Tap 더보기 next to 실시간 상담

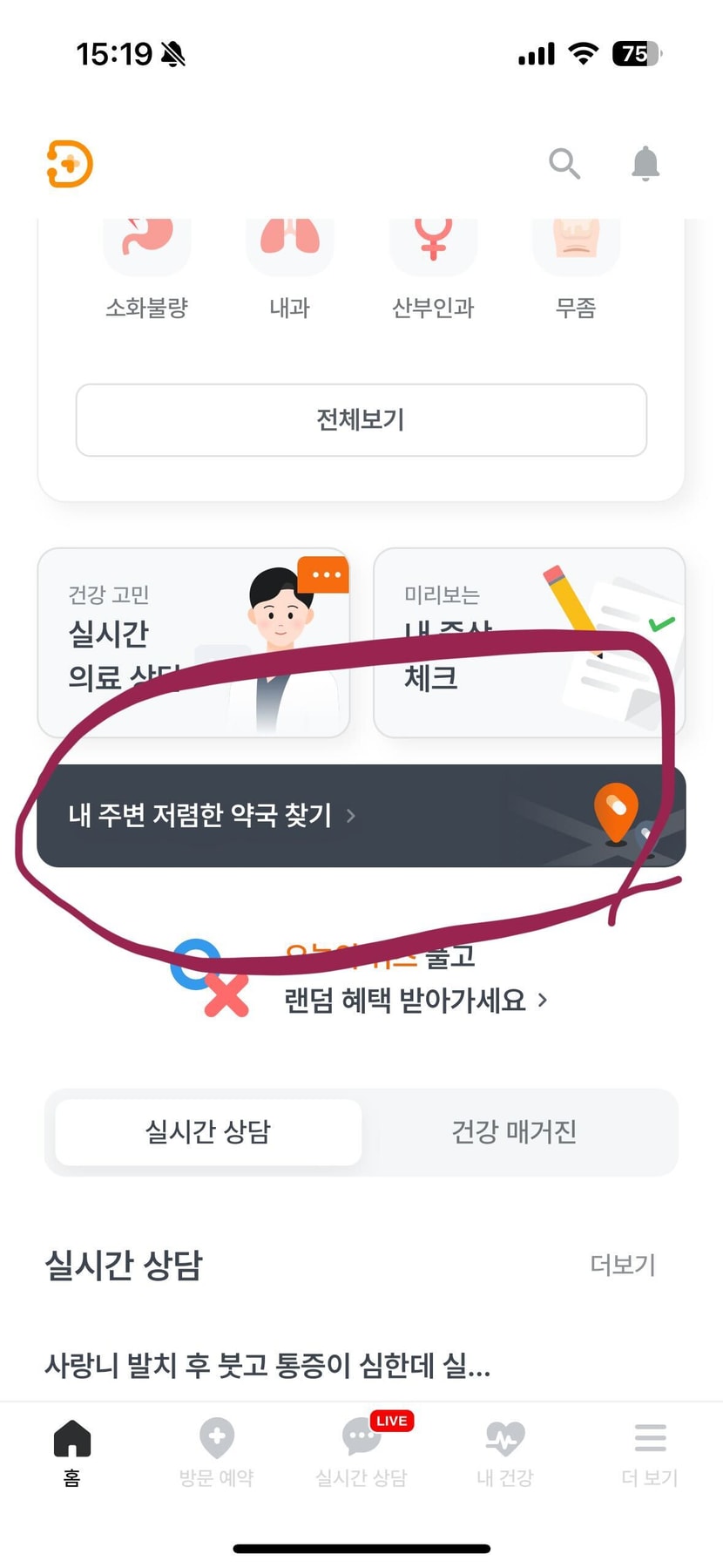point(622,1265)
